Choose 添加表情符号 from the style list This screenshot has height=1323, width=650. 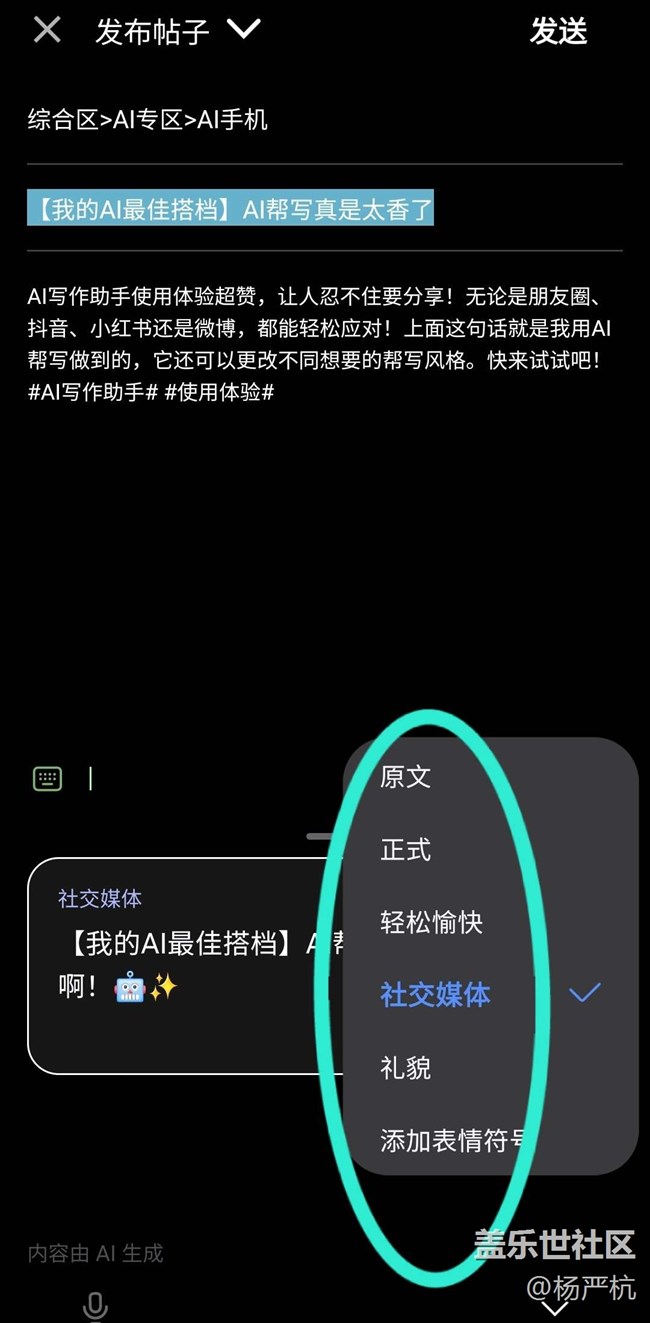pyautogui.click(x=457, y=1140)
